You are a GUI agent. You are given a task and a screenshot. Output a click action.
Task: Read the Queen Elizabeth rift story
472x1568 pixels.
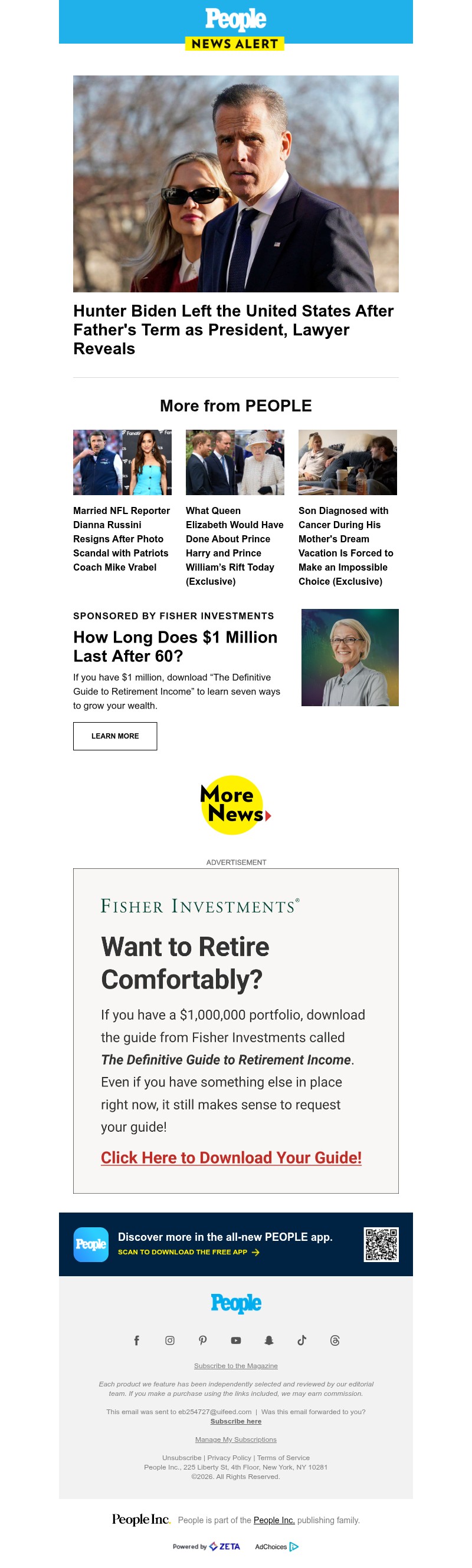coord(234,545)
